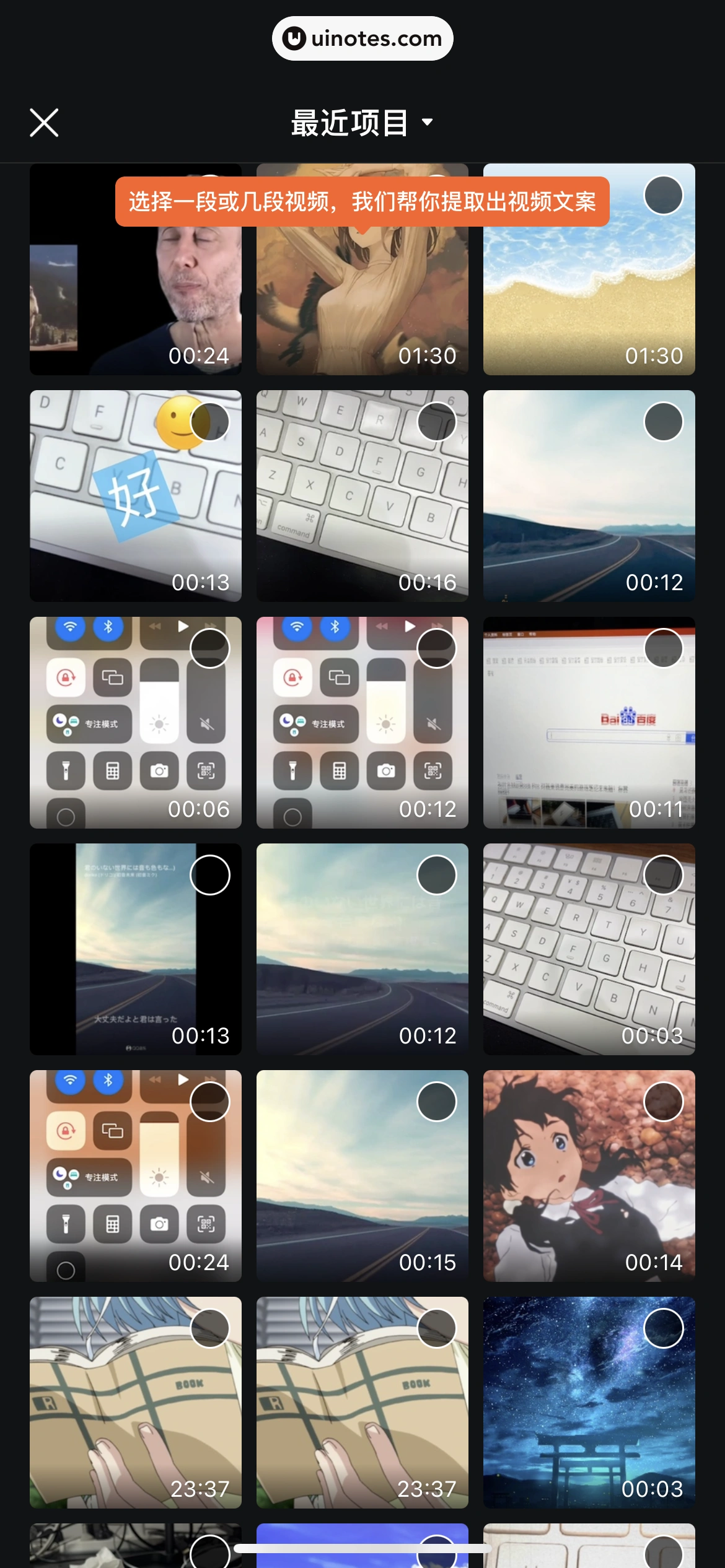The width and height of the screenshot is (725, 1568).
Task: Select the beach wave video 01:30
Action: (x=663, y=196)
